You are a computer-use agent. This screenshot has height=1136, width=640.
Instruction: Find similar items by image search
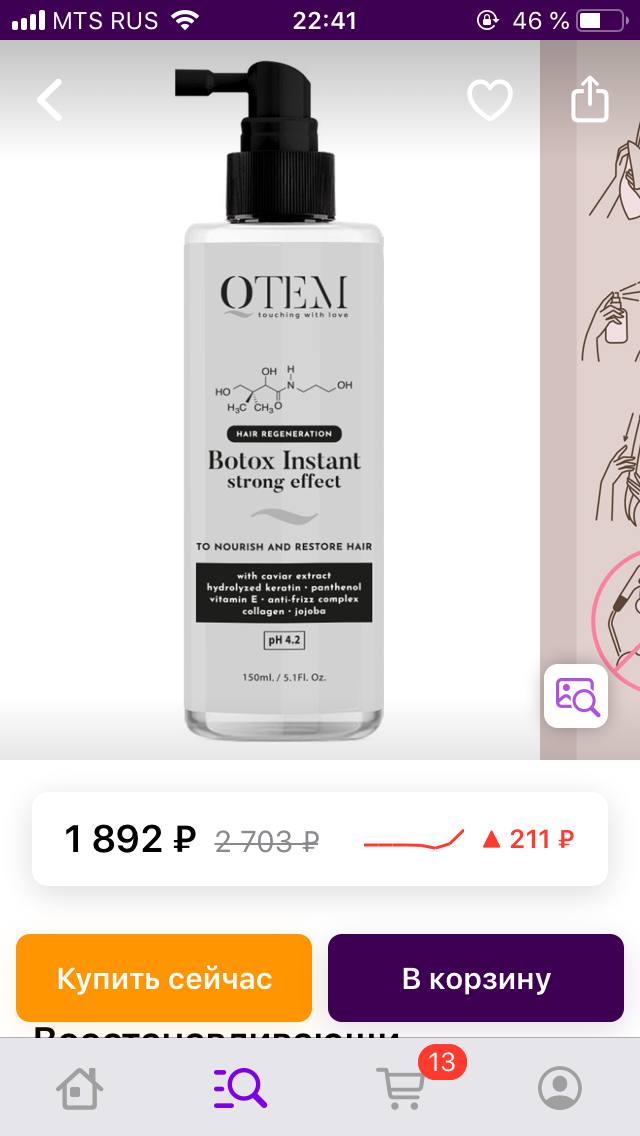pyautogui.click(x=576, y=696)
